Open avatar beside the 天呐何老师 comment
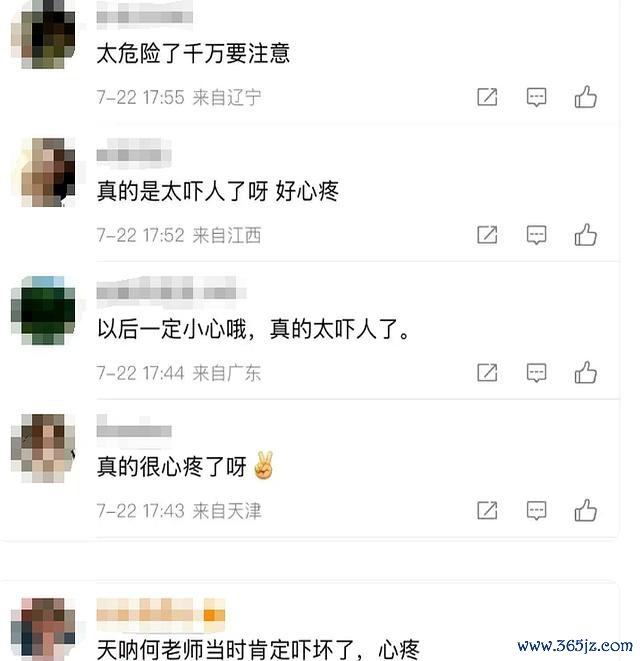Viewport: 640px width, 661px height. 43,626
